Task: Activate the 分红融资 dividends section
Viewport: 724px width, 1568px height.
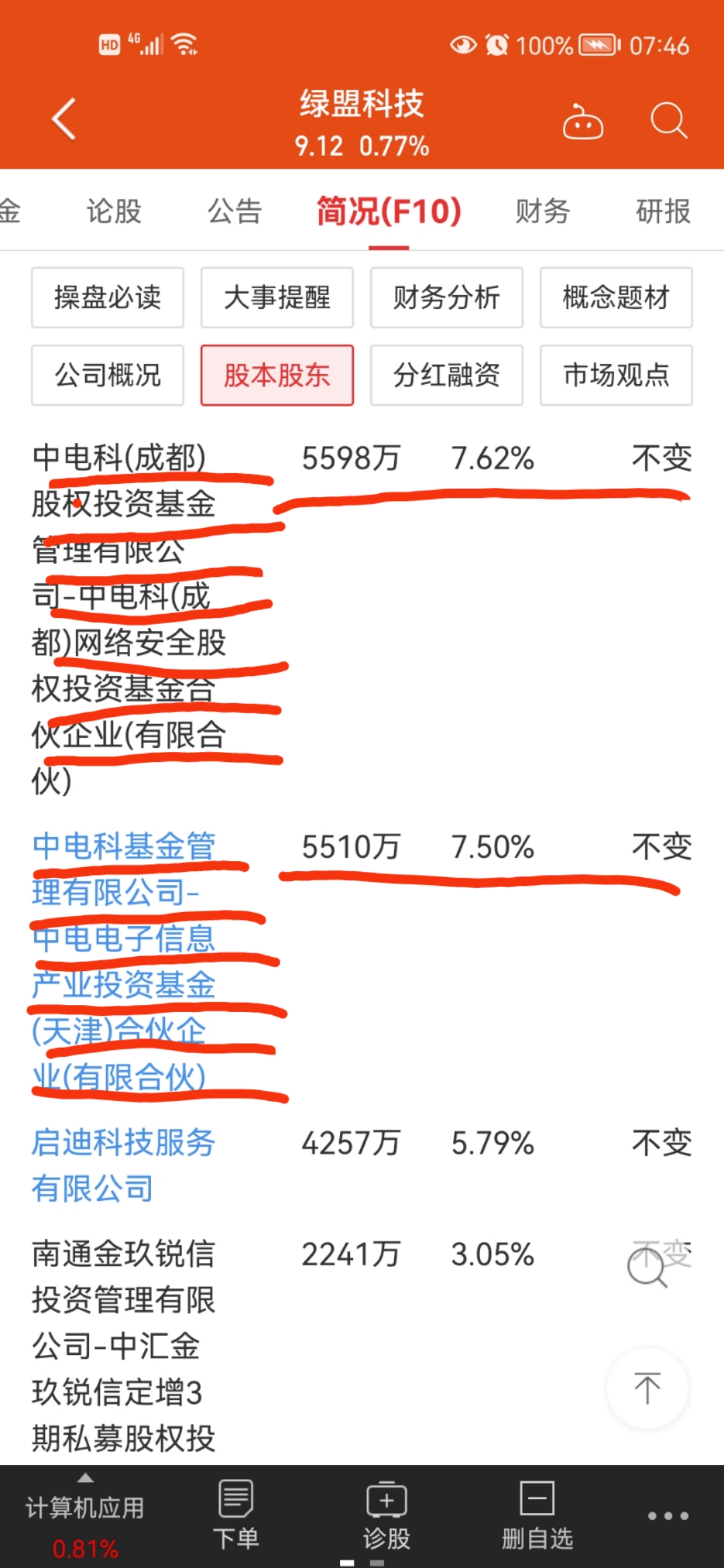Action: click(x=446, y=375)
